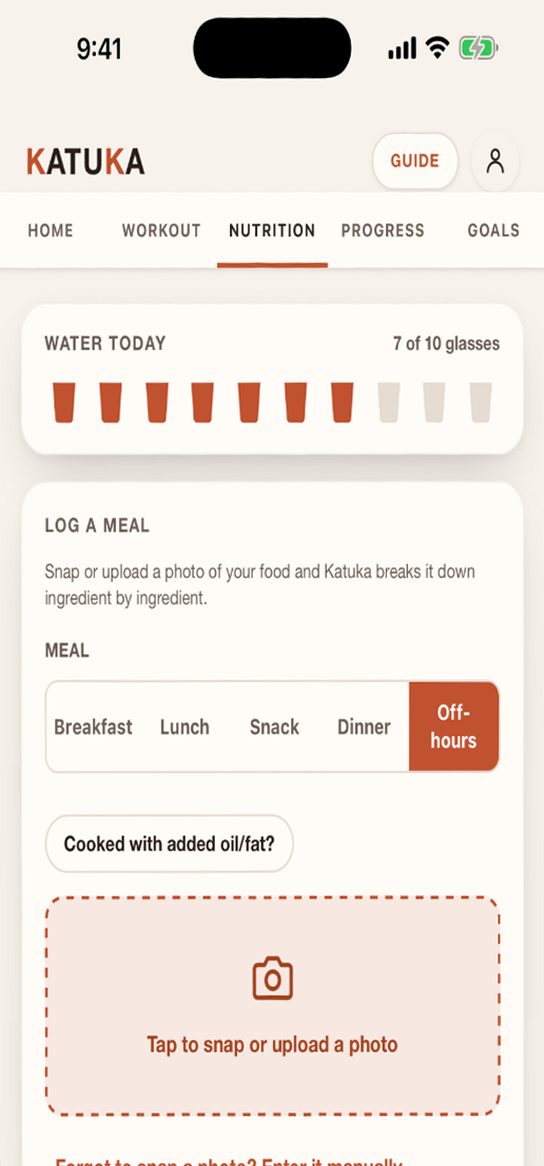Screen dimensions: 544x1166
Task: Open the Progress tab
Action: (x=383, y=231)
